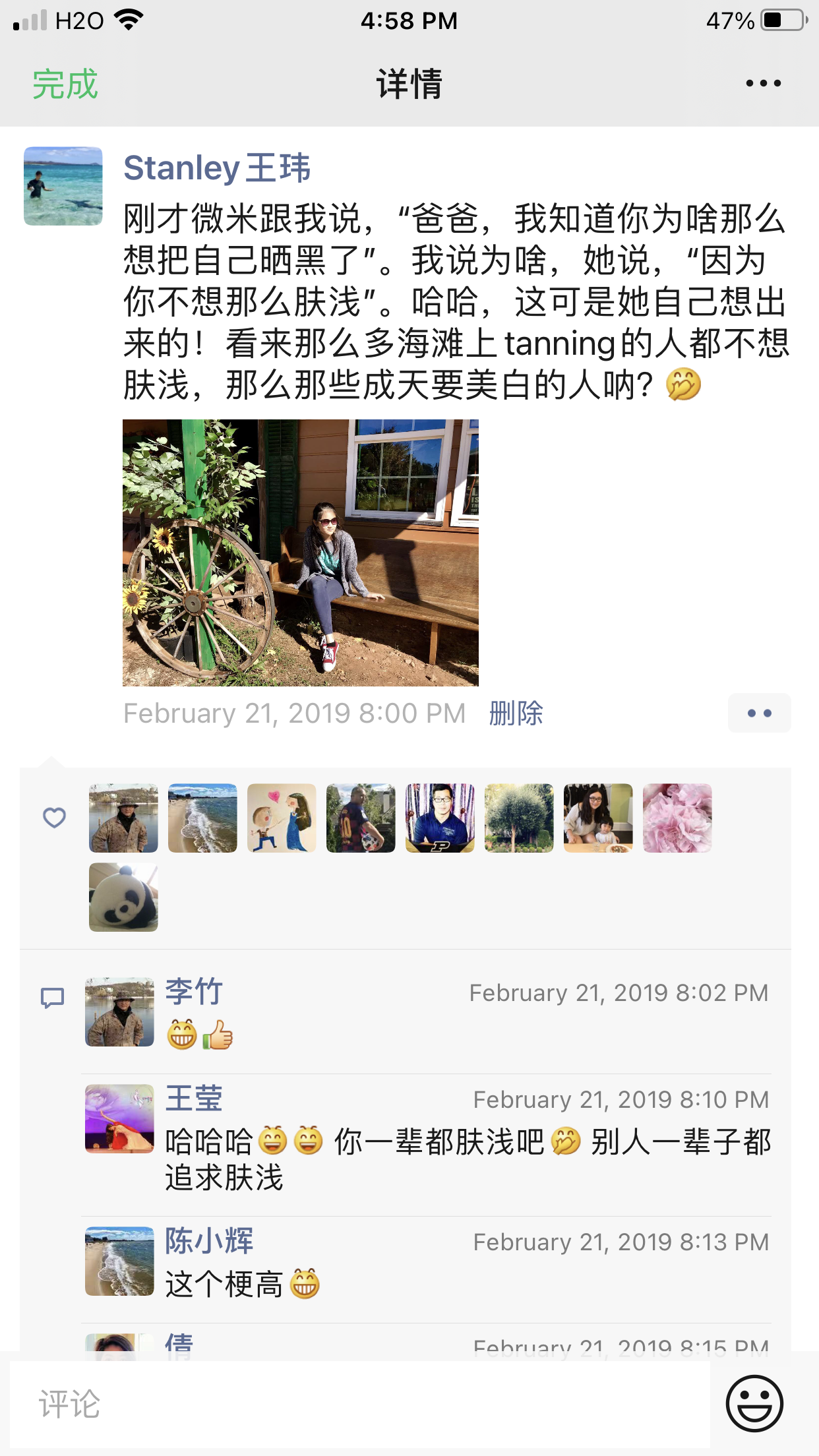Image resolution: width=819 pixels, height=1456 pixels.
Task: View the post photo in full screen
Action: pos(300,553)
